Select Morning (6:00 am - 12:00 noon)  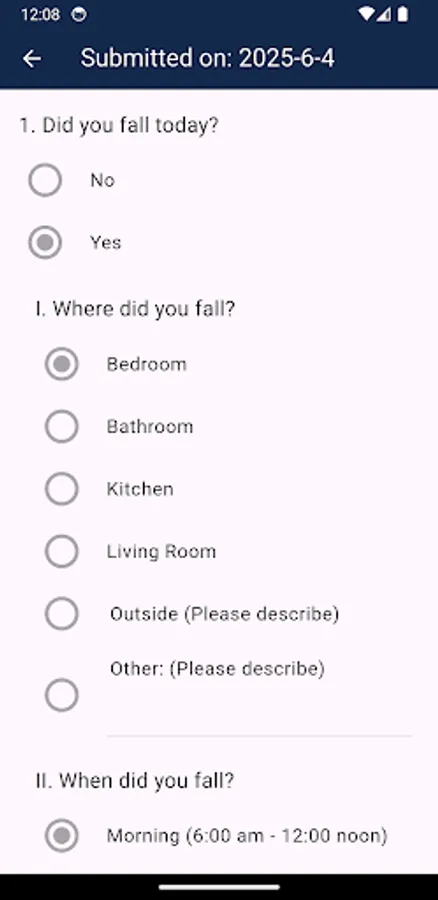[61, 836]
